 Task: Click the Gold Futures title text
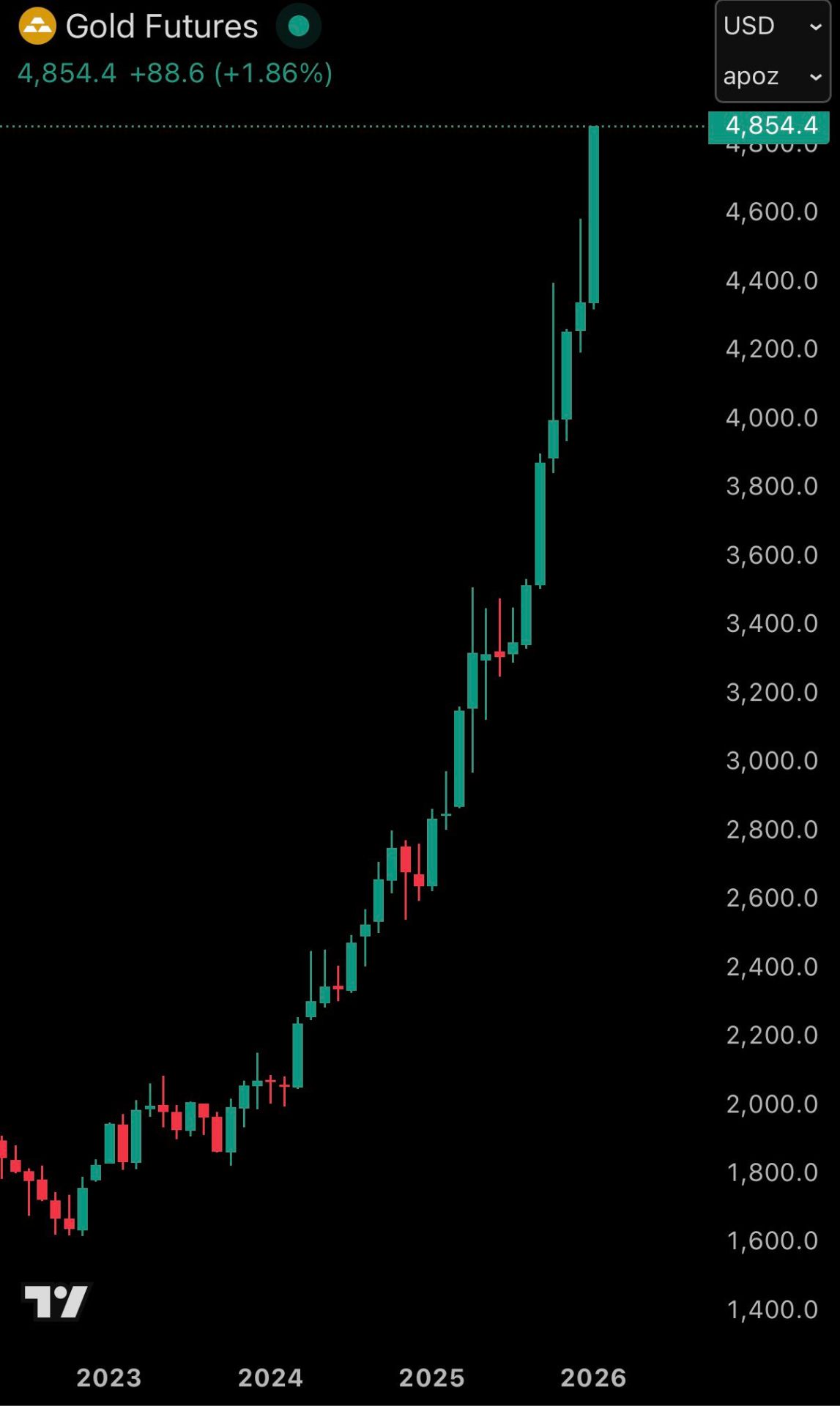pyautogui.click(x=161, y=26)
